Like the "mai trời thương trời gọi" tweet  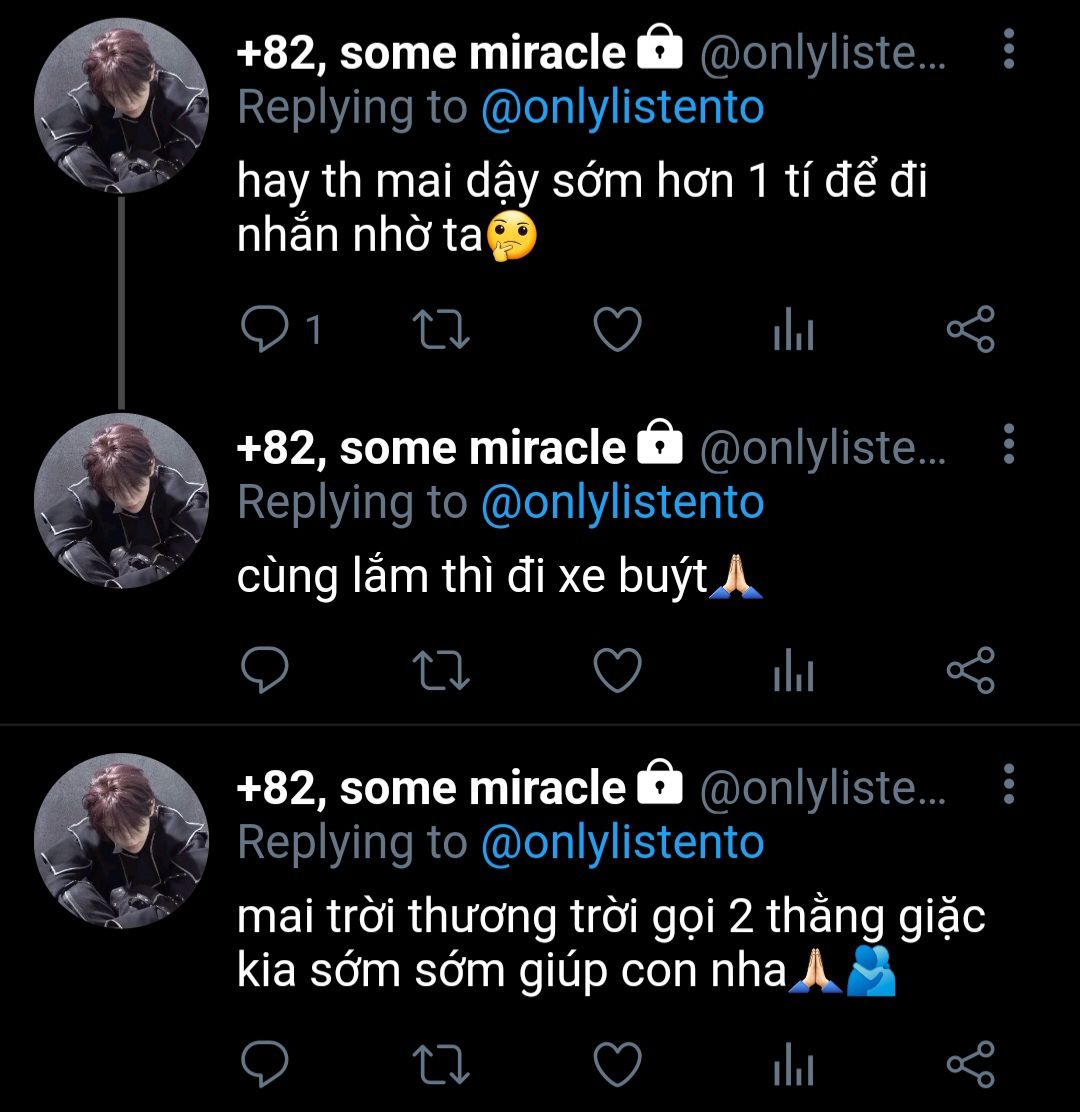point(617,1064)
